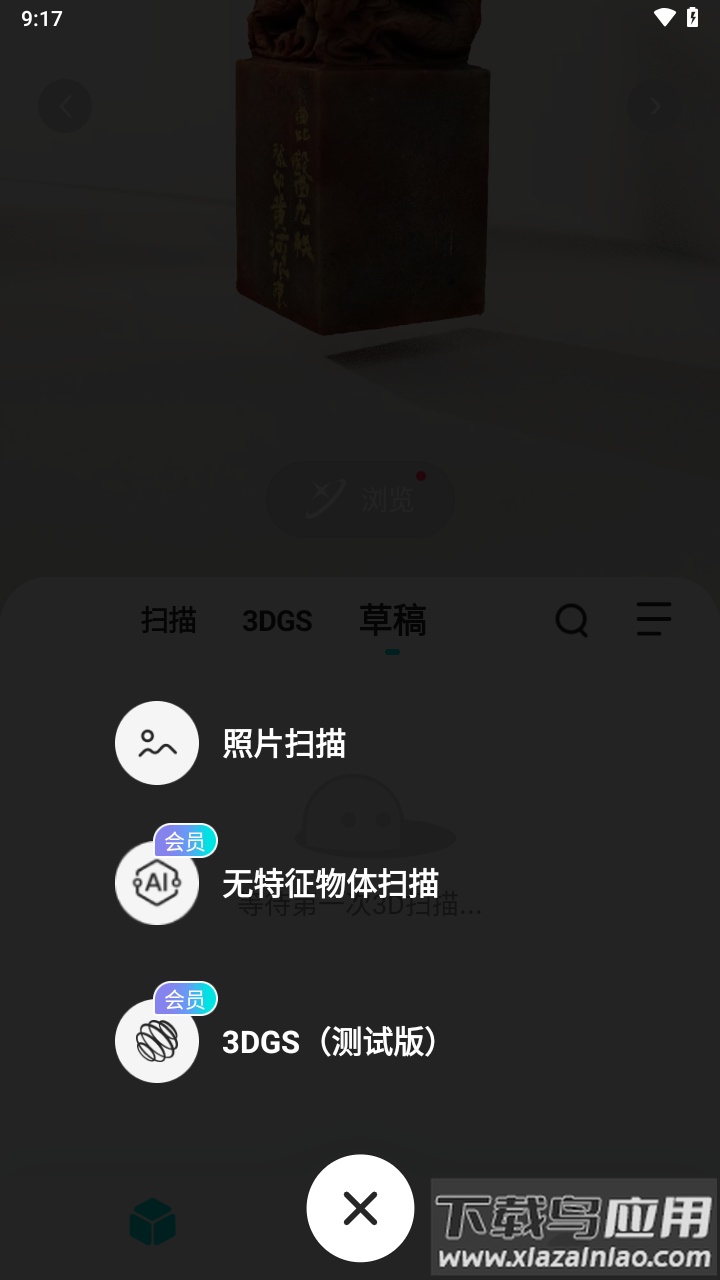The image size is (720, 1280).
Task: Click the 会员 badge on 3DGS option
Action: 185,999
